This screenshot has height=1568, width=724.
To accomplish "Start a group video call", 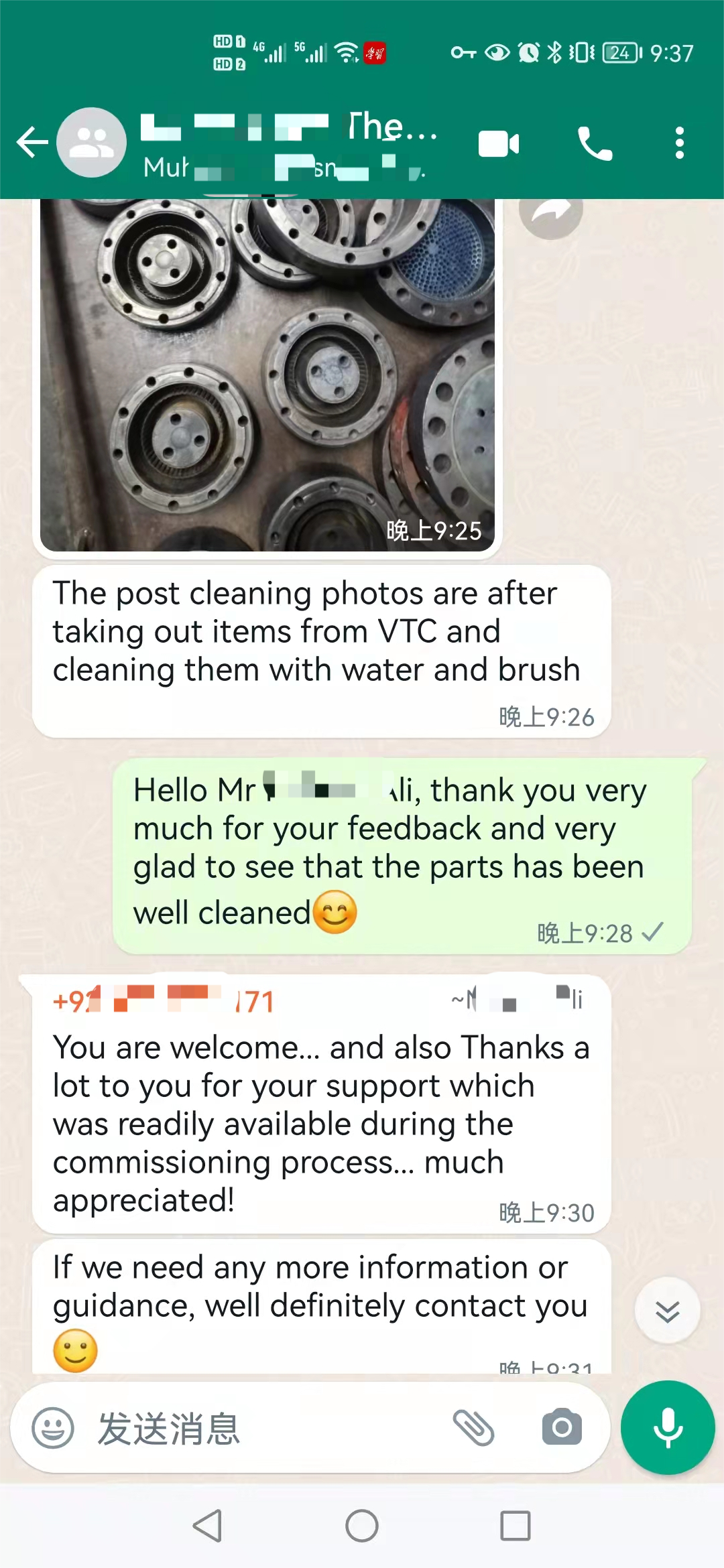I will (x=499, y=143).
